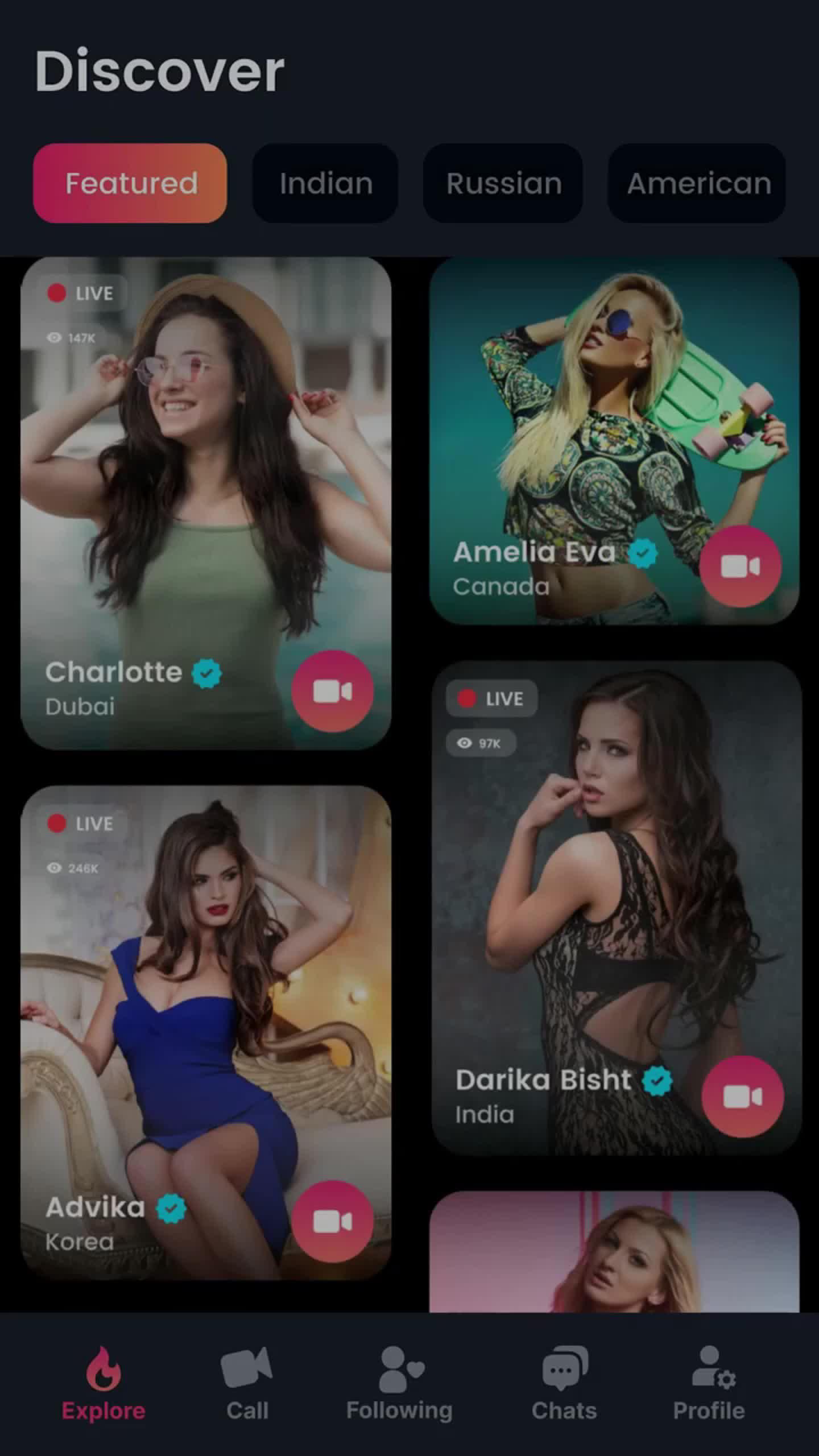Select the Russian filter category
Screen dimensions: 819x1456
point(503,183)
